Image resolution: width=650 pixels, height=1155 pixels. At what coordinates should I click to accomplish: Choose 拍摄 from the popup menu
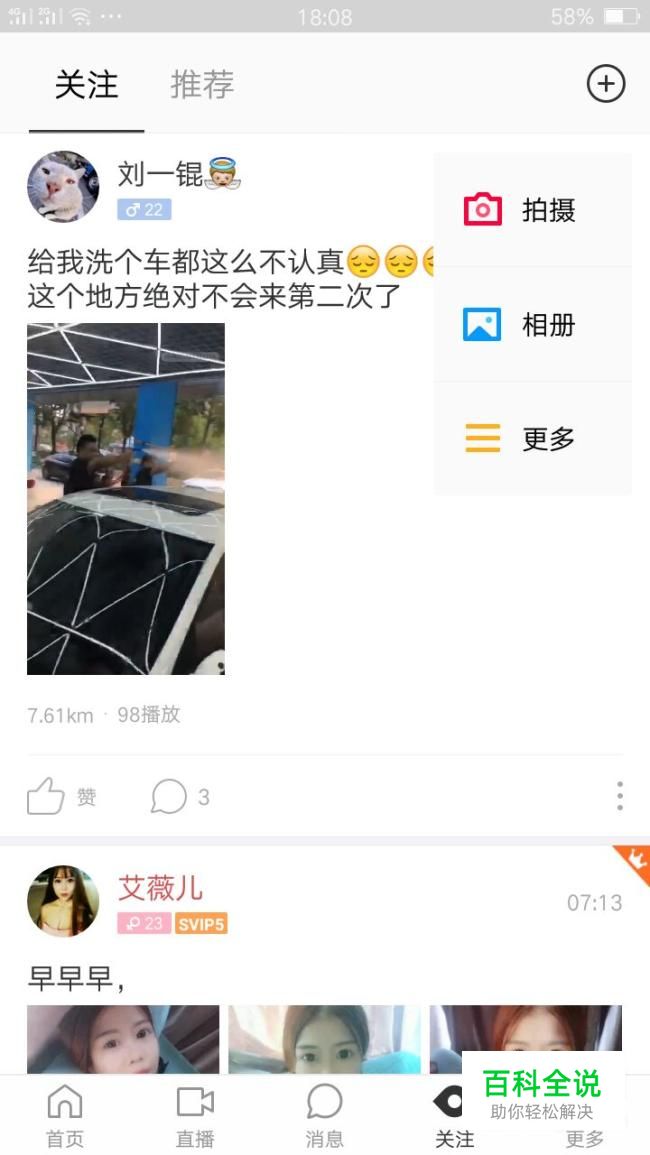pos(533,210)
